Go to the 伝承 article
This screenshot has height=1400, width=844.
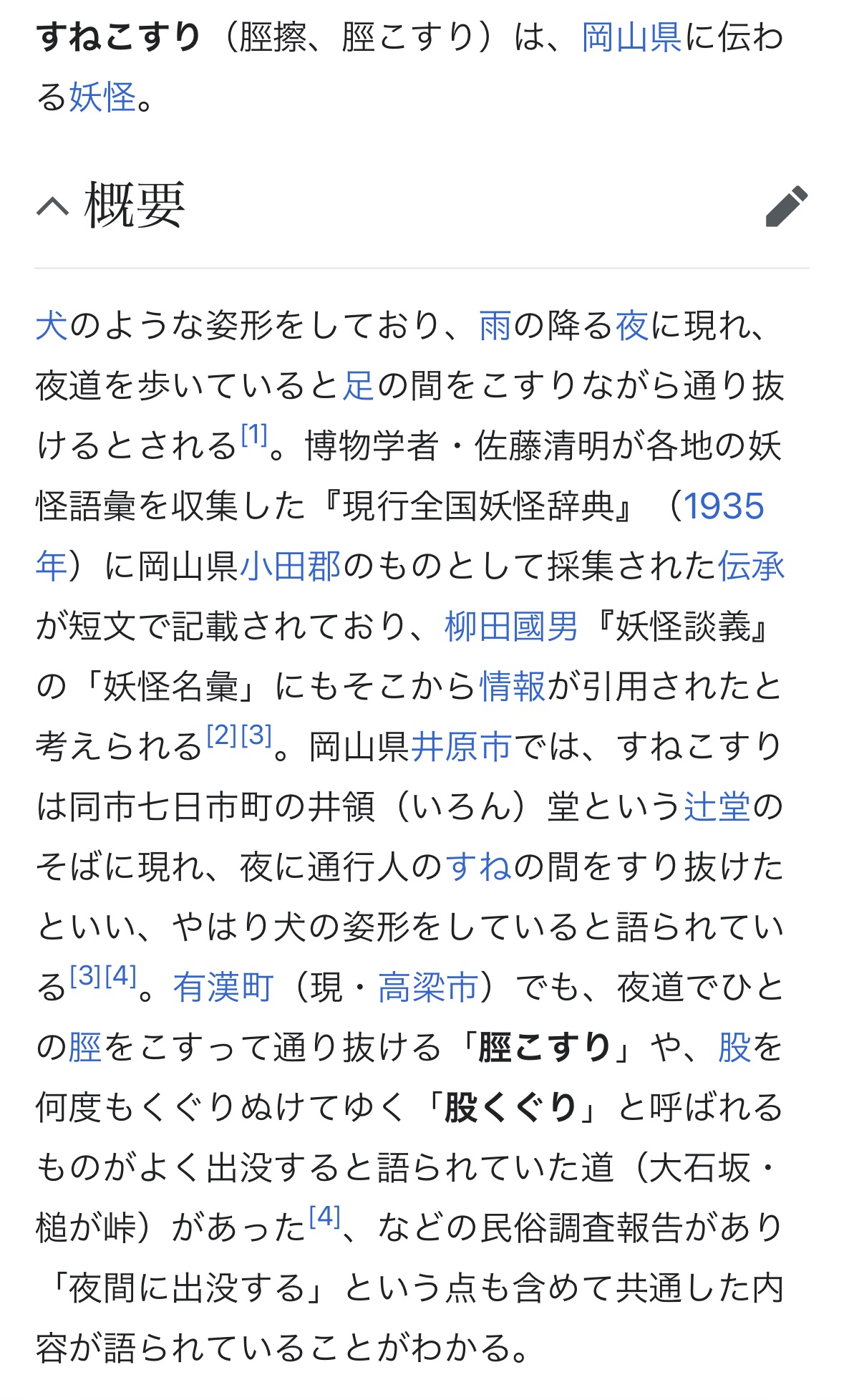pos(752,566)
